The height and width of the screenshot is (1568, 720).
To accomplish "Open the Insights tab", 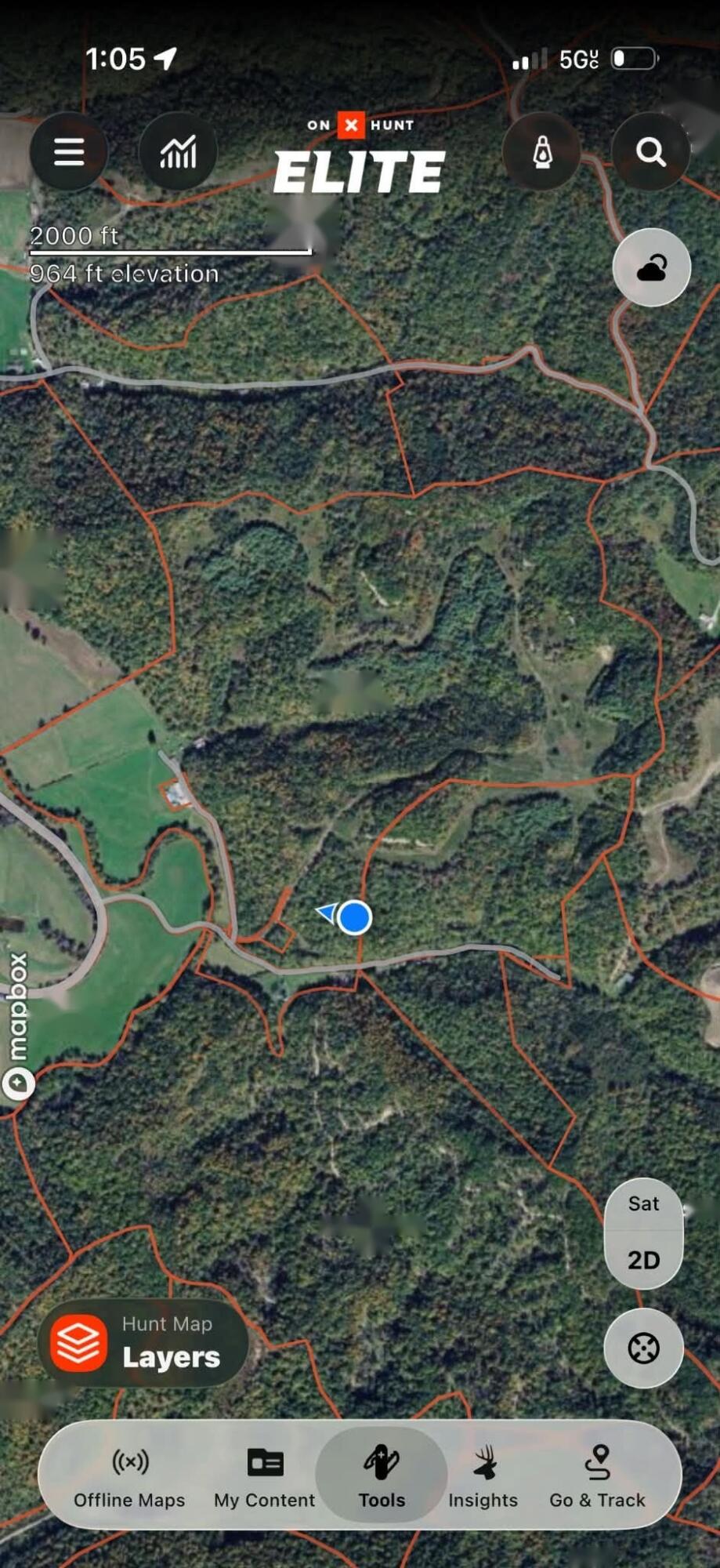I will 483,1477.
